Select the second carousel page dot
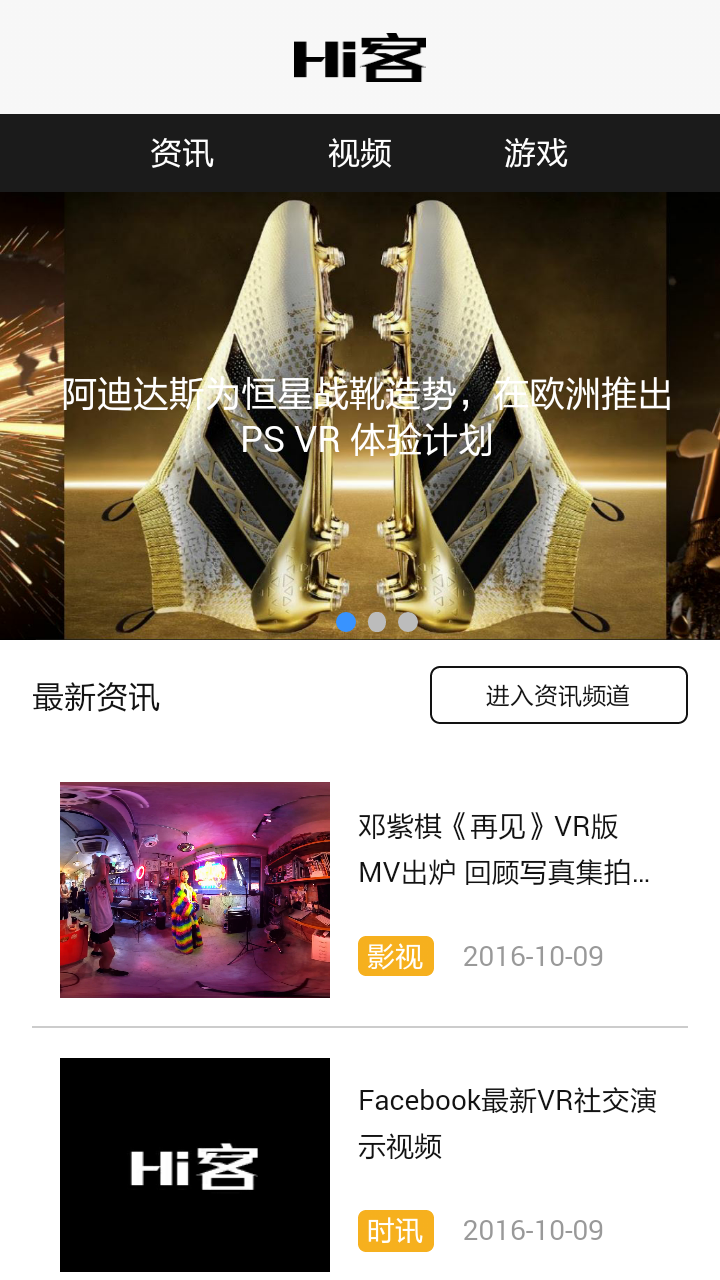 click(377, 622)
